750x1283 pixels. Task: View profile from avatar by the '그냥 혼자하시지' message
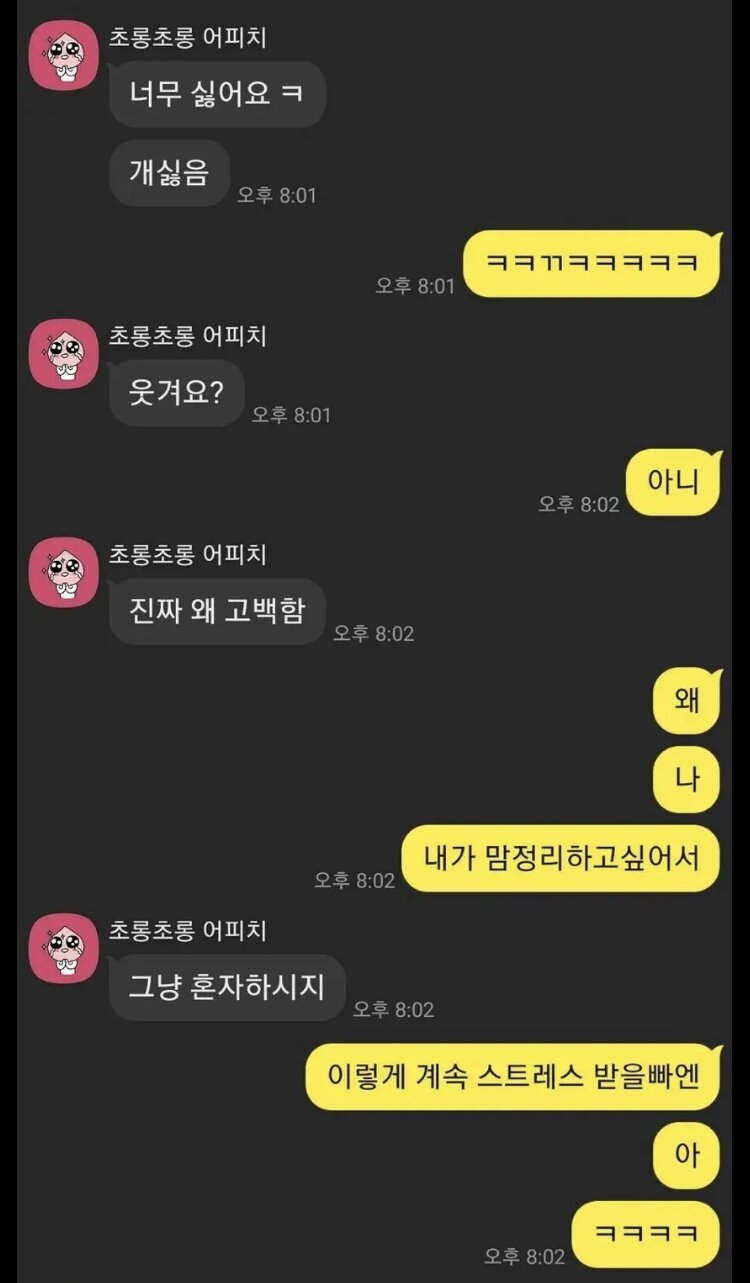[64, 948]
